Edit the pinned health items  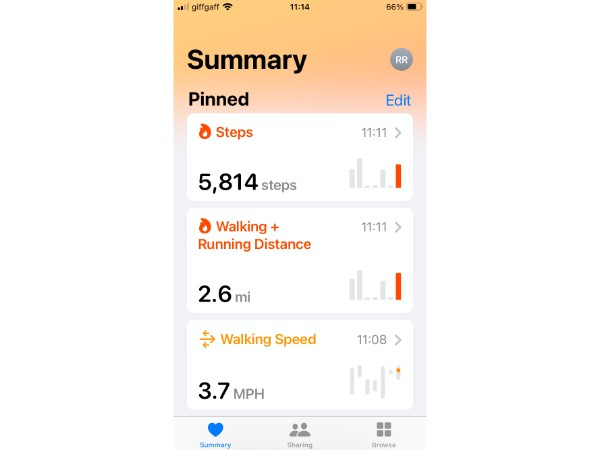[398, 100]
